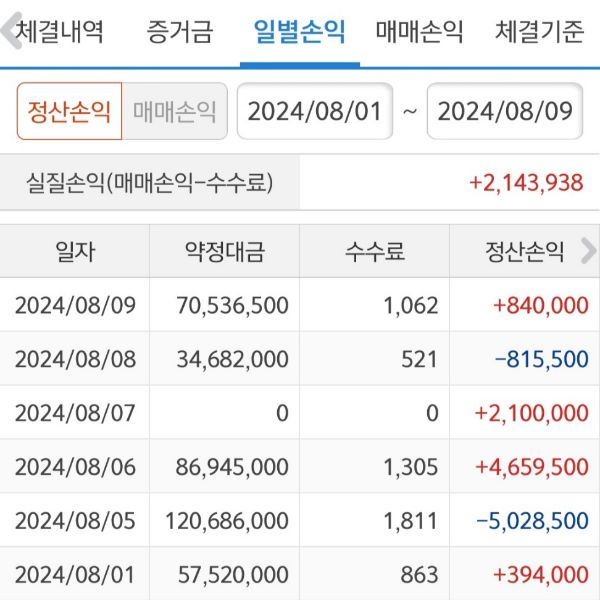Tap the left arrow before 체결내역
This screenshot has width=600, height=600.
pos(8,32)
